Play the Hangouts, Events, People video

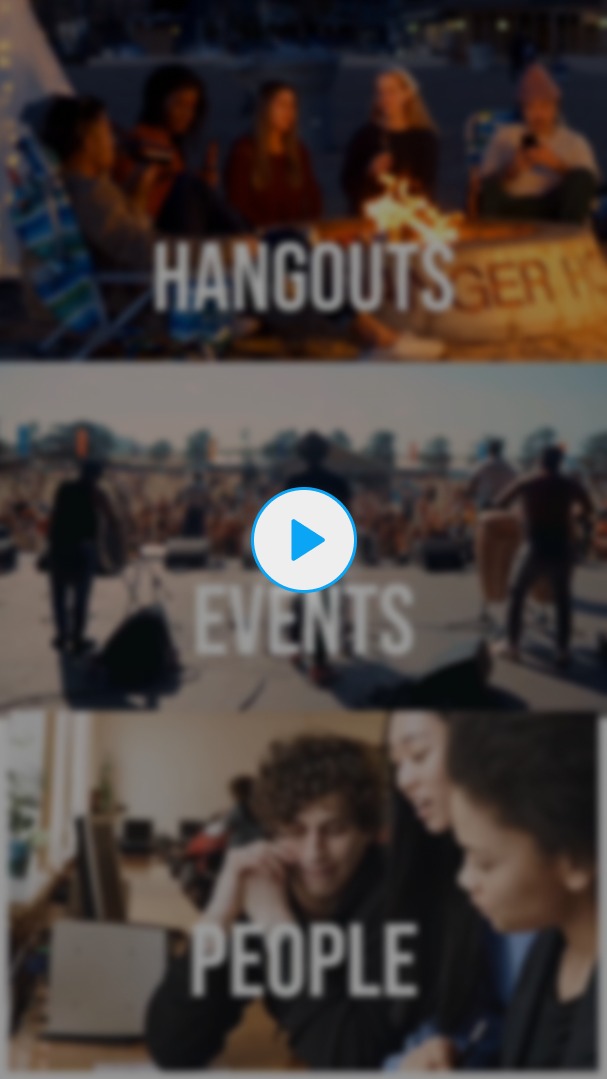coord(304,540)
